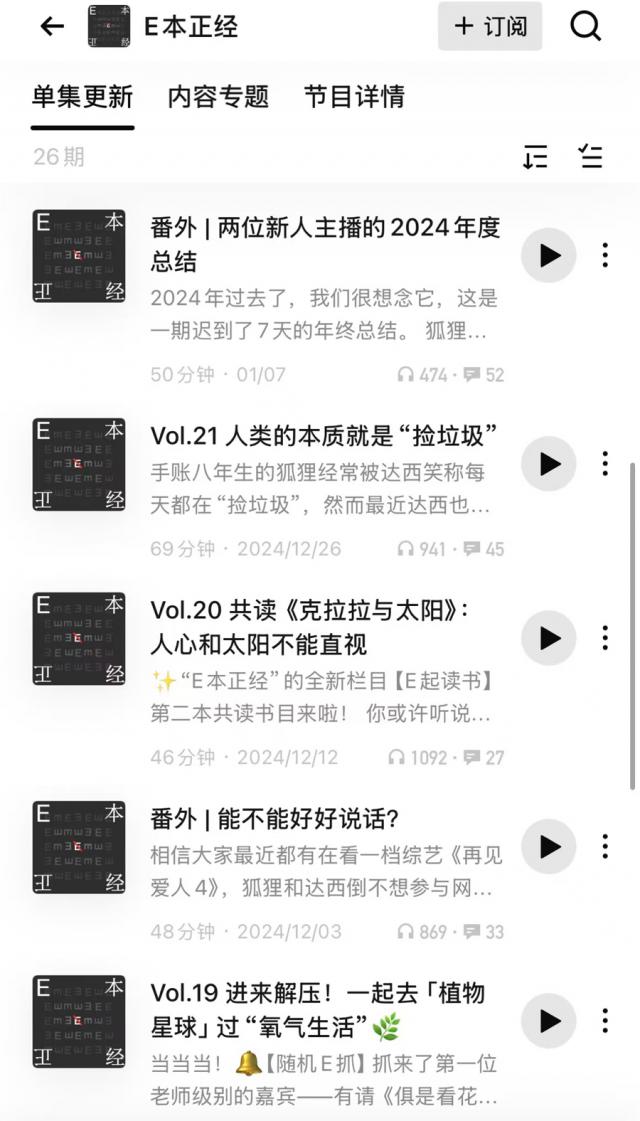This screenshot has height=1121, width=640.
Task: Play the 能不能好好说话 episode
Action: tap(549, 847)
